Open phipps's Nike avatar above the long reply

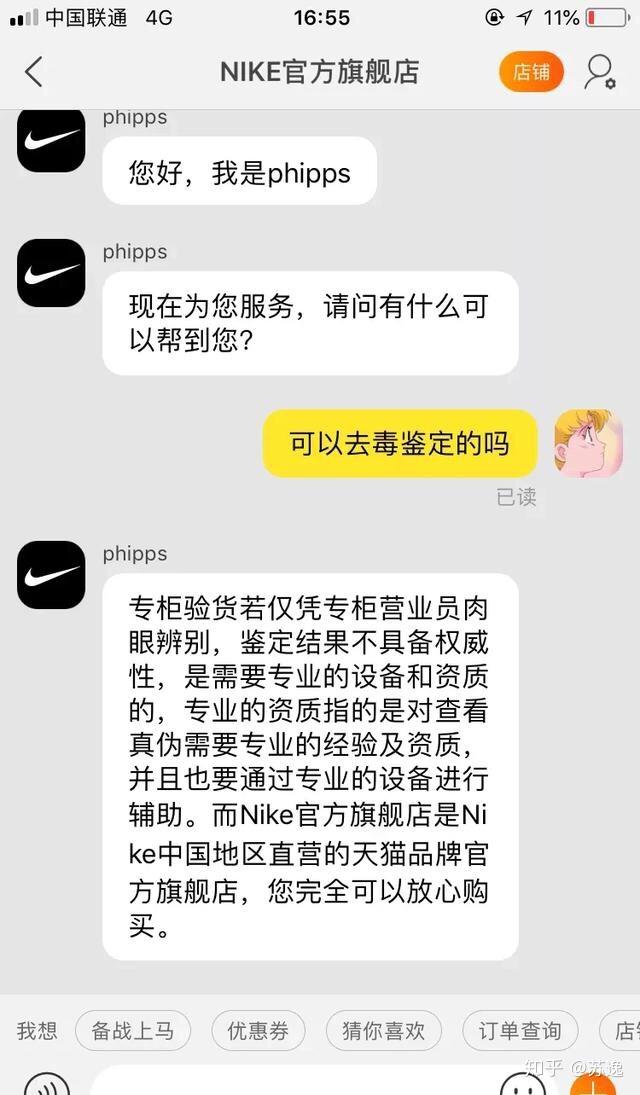tap(51, 575)
